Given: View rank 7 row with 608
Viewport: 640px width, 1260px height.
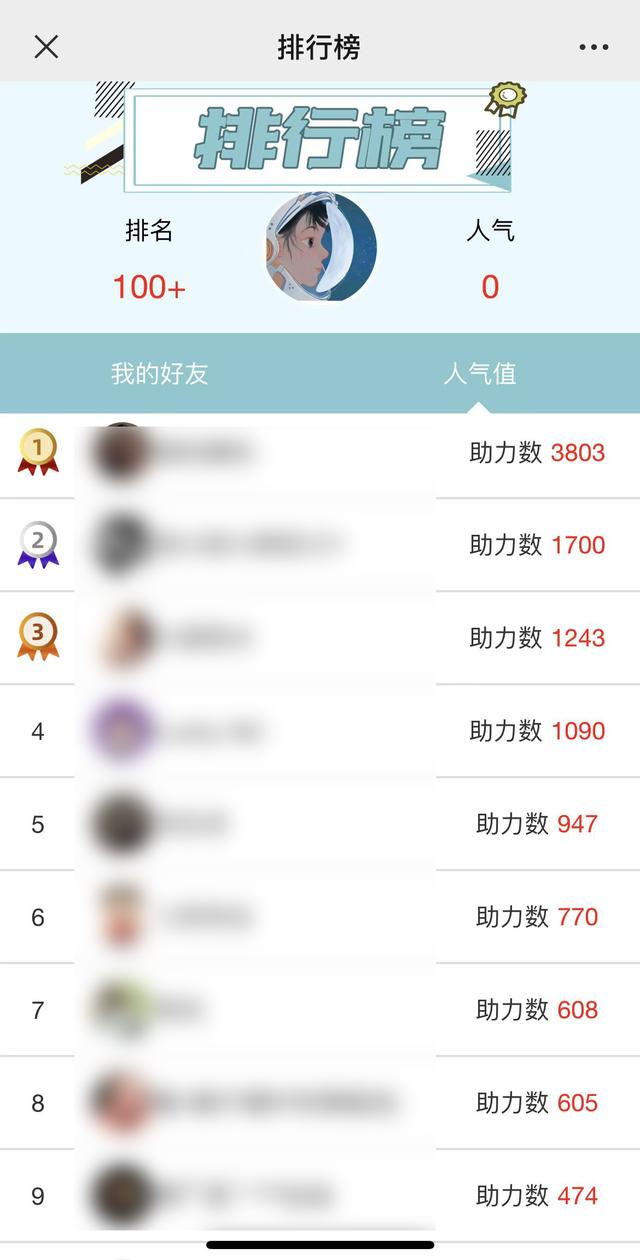Looking at the screenshot, I should click(x=320, y=1010).
